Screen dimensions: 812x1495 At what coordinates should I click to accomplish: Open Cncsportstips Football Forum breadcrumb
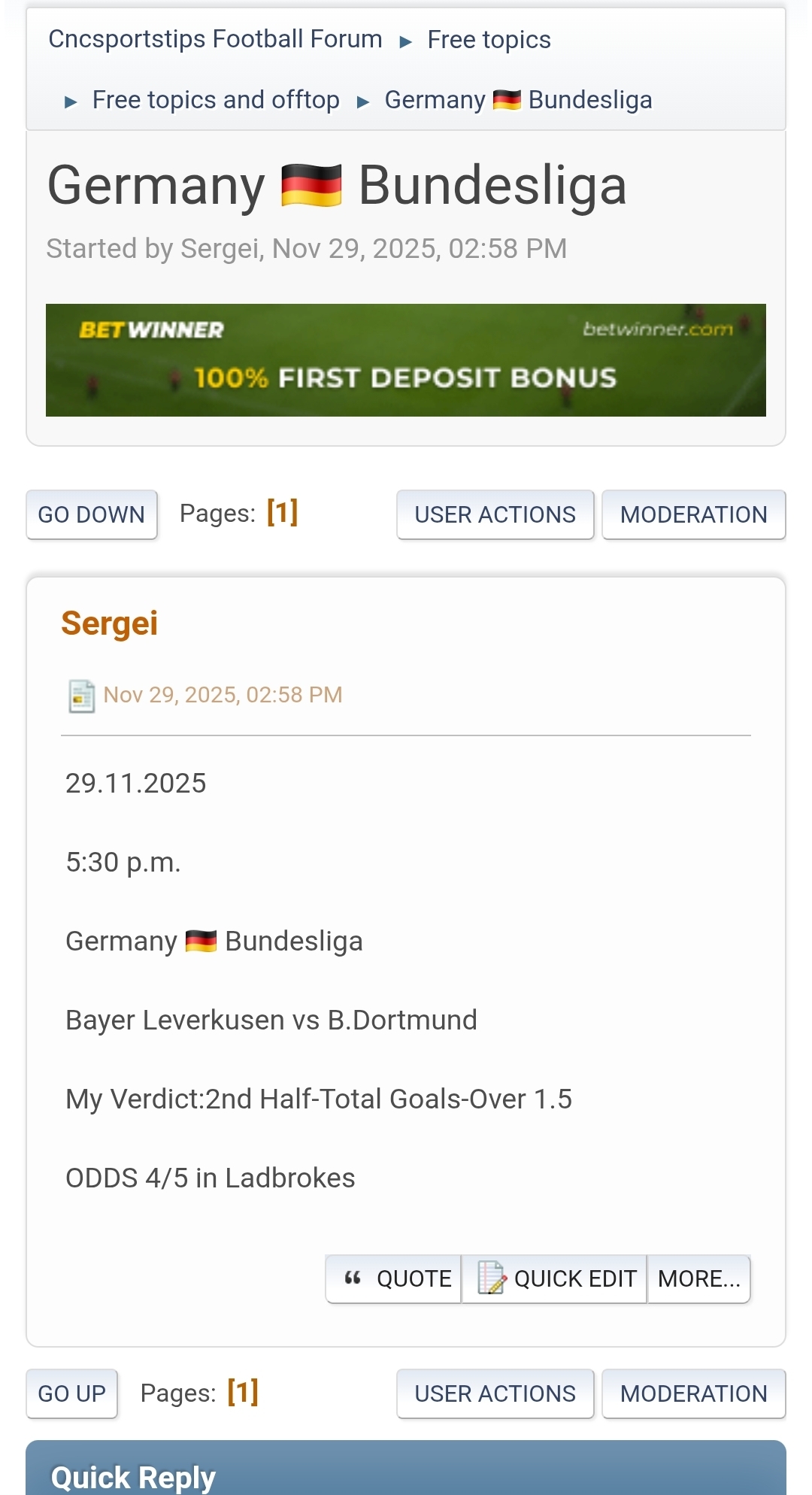tap(215, 39)
